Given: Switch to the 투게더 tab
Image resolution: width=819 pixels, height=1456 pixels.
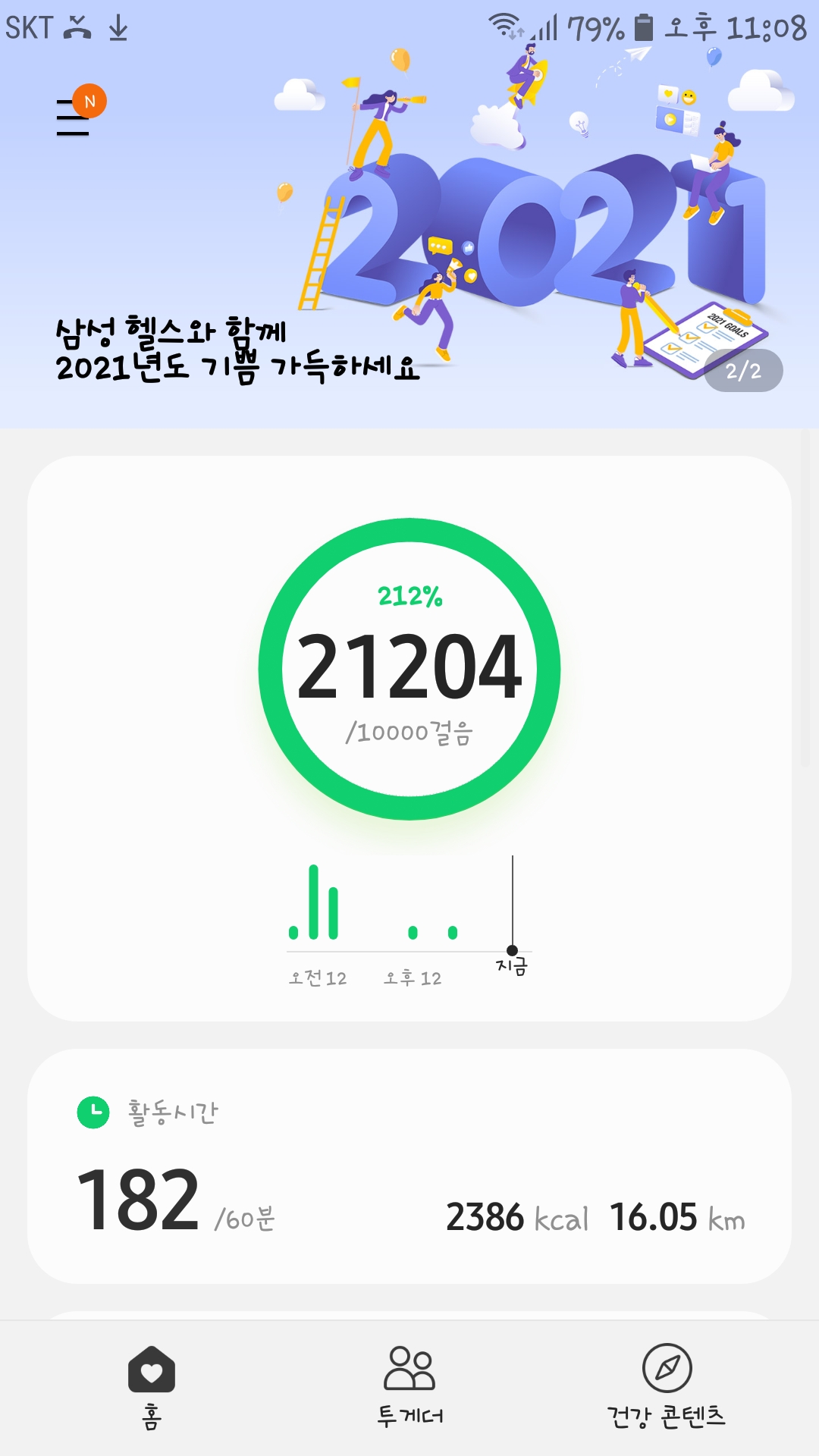Looking at the screenshot, I should tap(409, 1386).
